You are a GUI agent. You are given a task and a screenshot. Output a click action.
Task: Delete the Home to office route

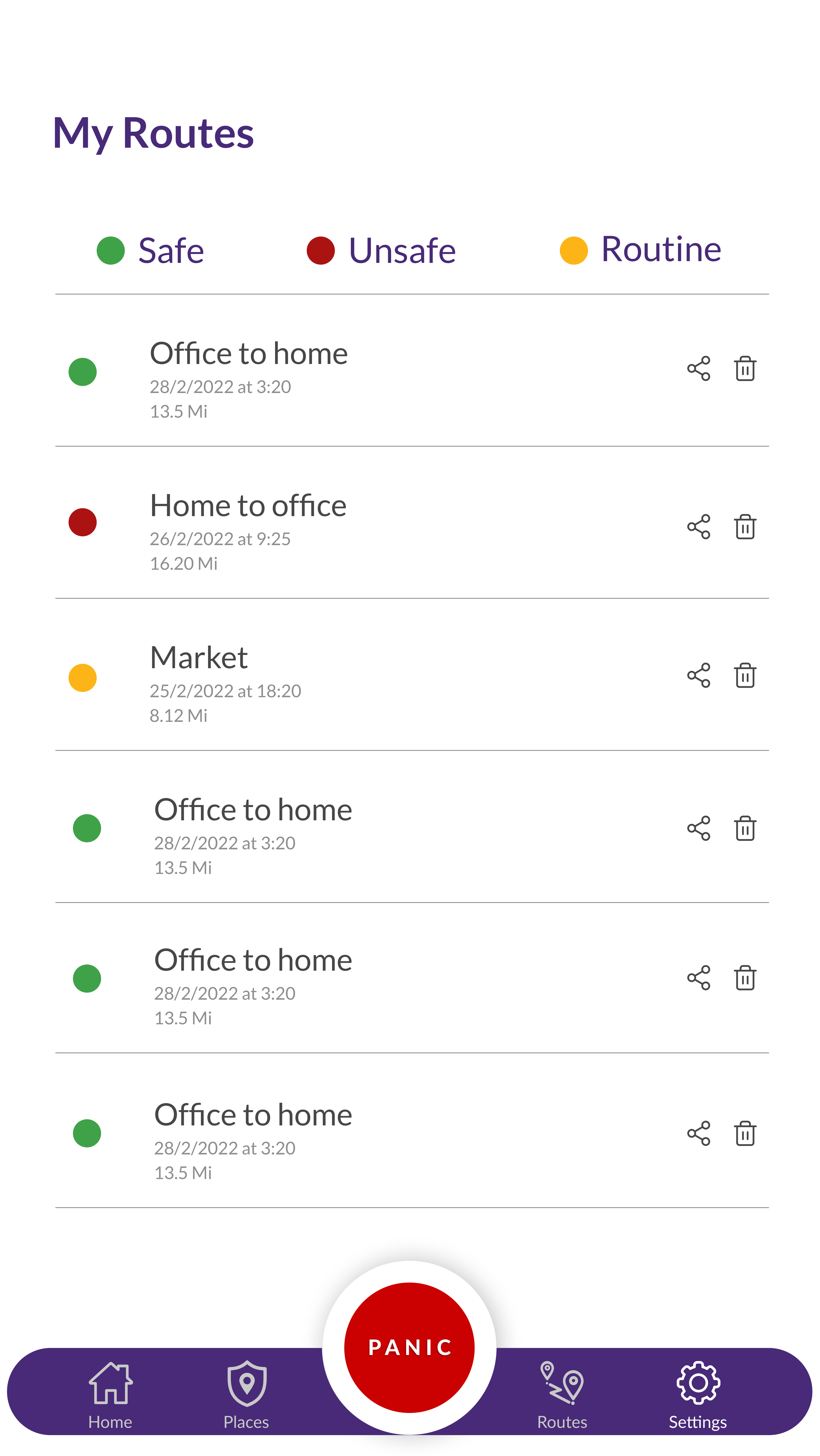(x=745, y=527)
